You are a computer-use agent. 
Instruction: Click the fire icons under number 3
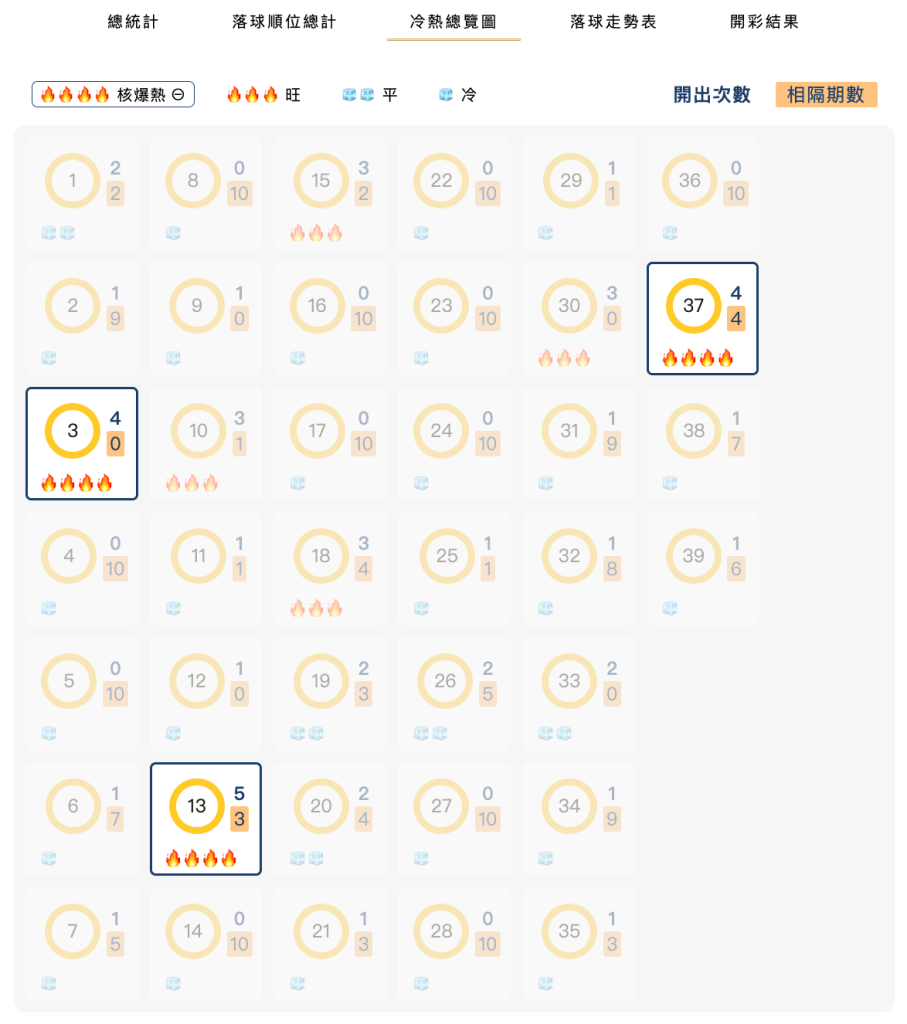(x=82, y=483)
